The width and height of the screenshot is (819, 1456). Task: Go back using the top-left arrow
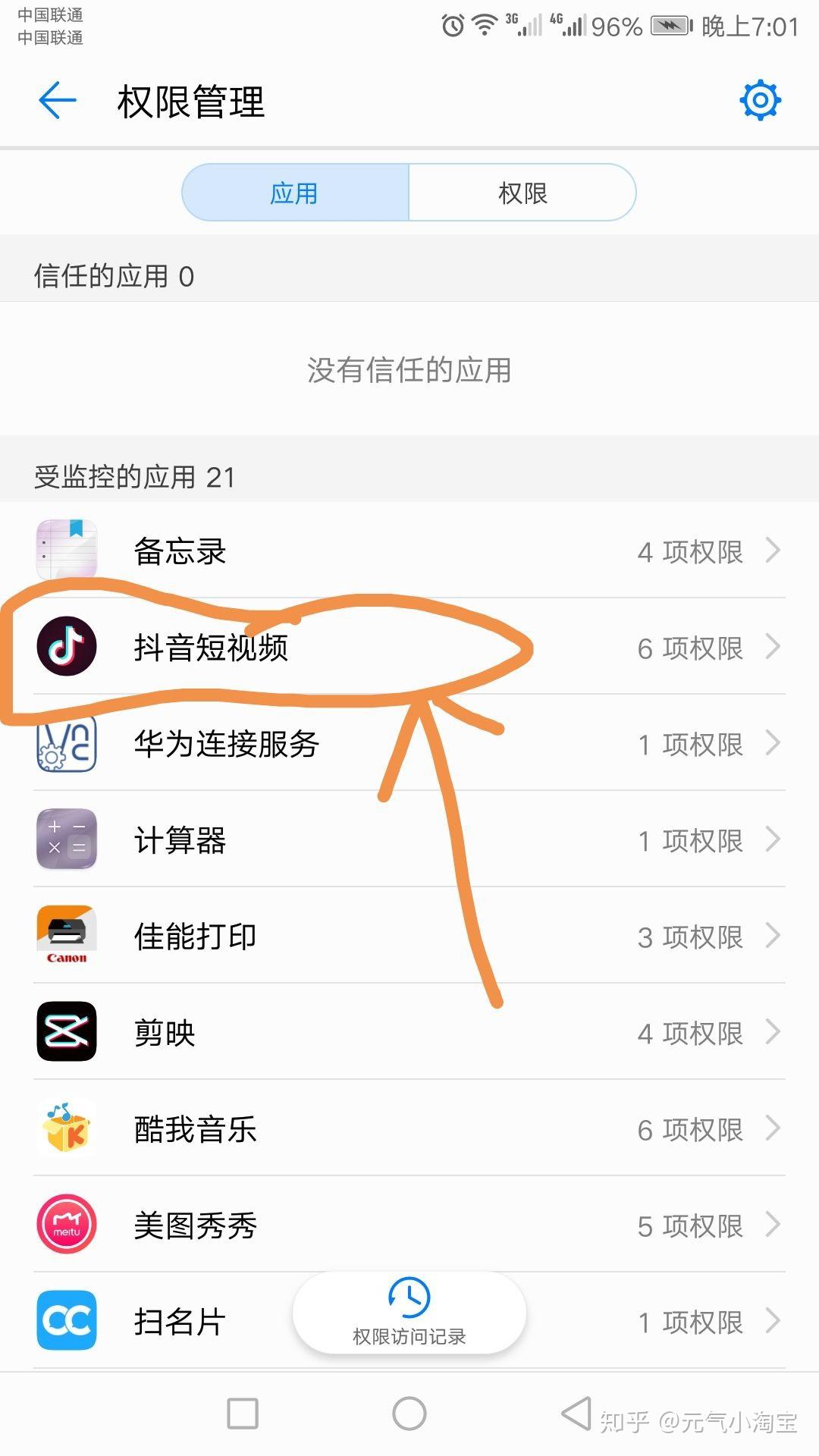pos(58,101)
